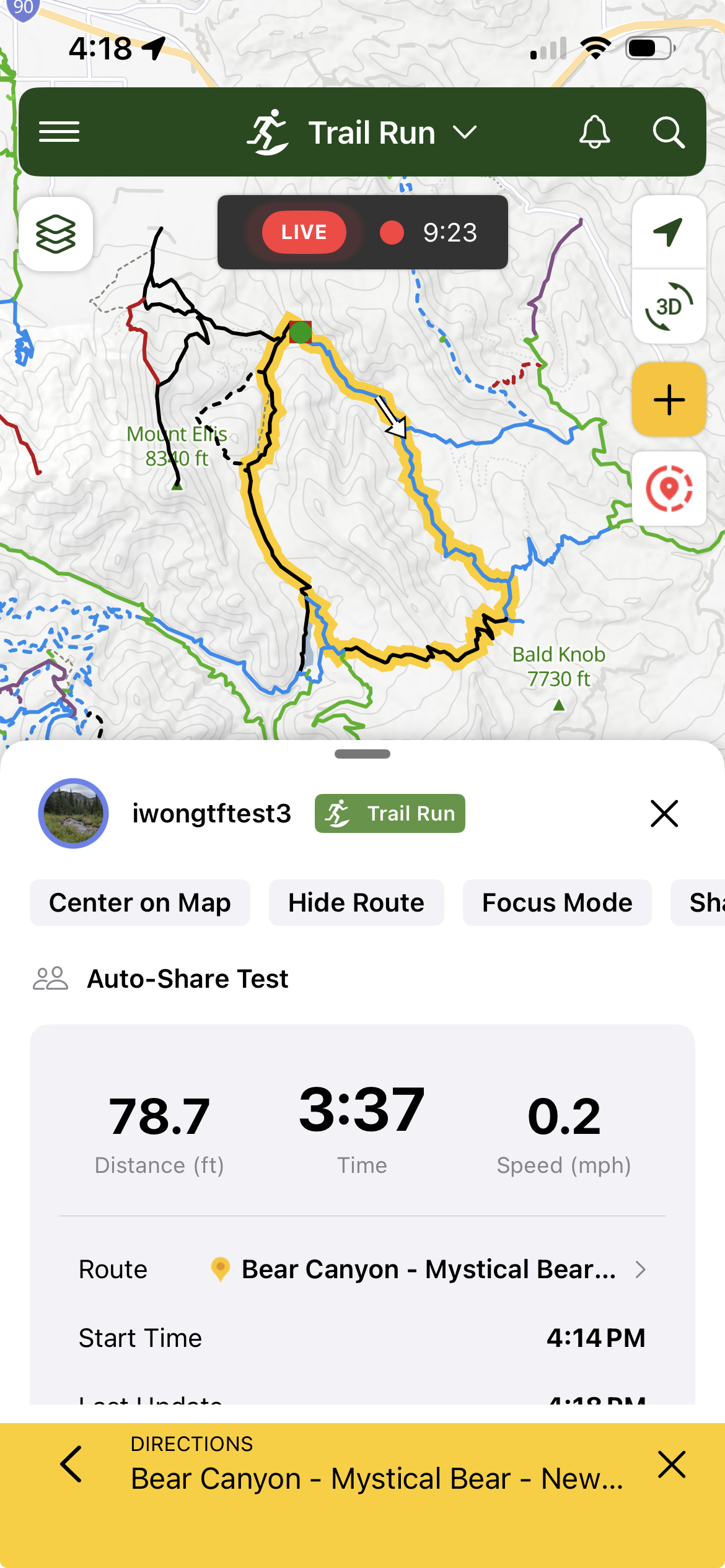Open the Bear Canyon directions title

point(377,1478)
